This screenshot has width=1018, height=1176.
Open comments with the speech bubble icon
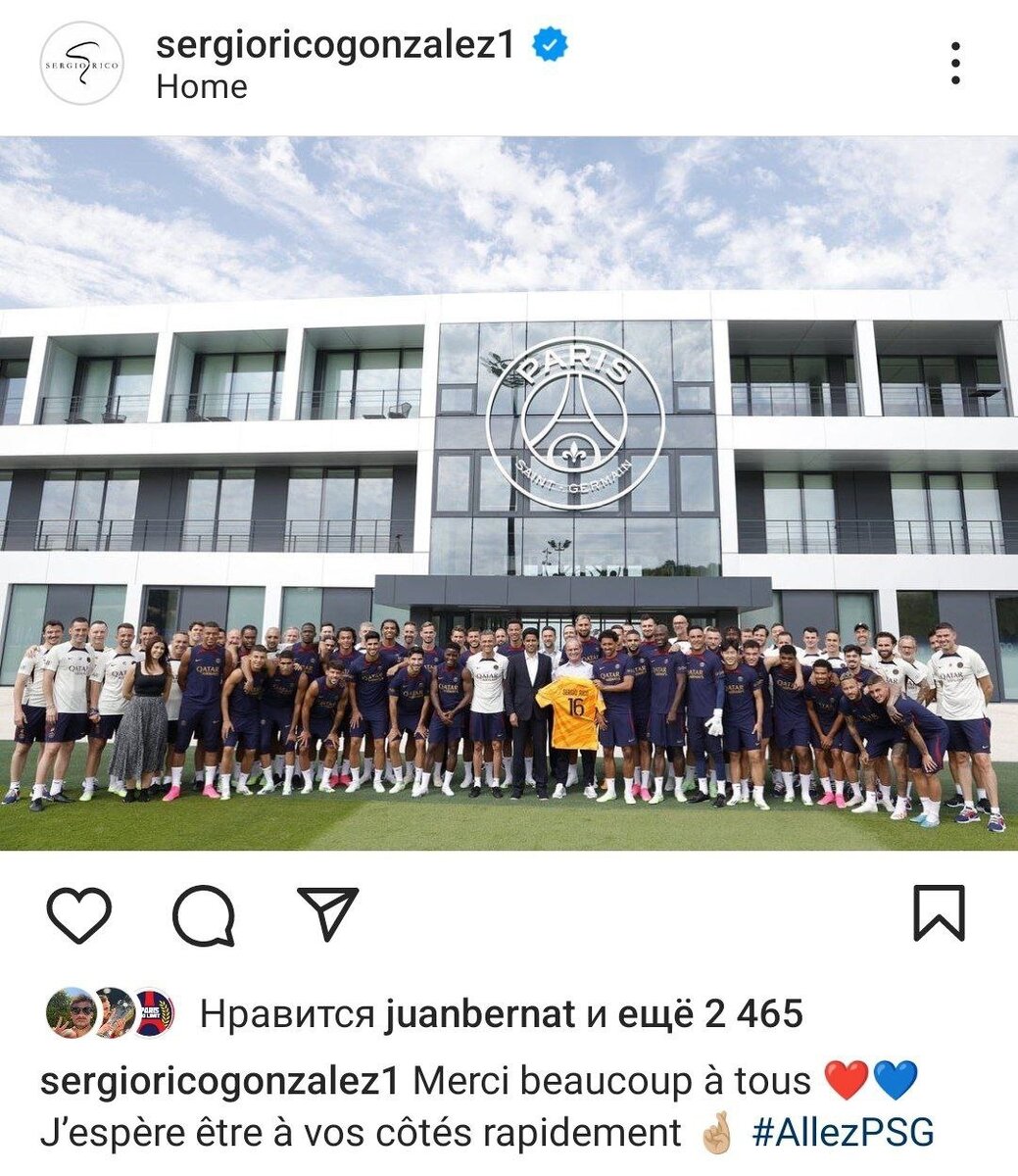pos(204,913)
